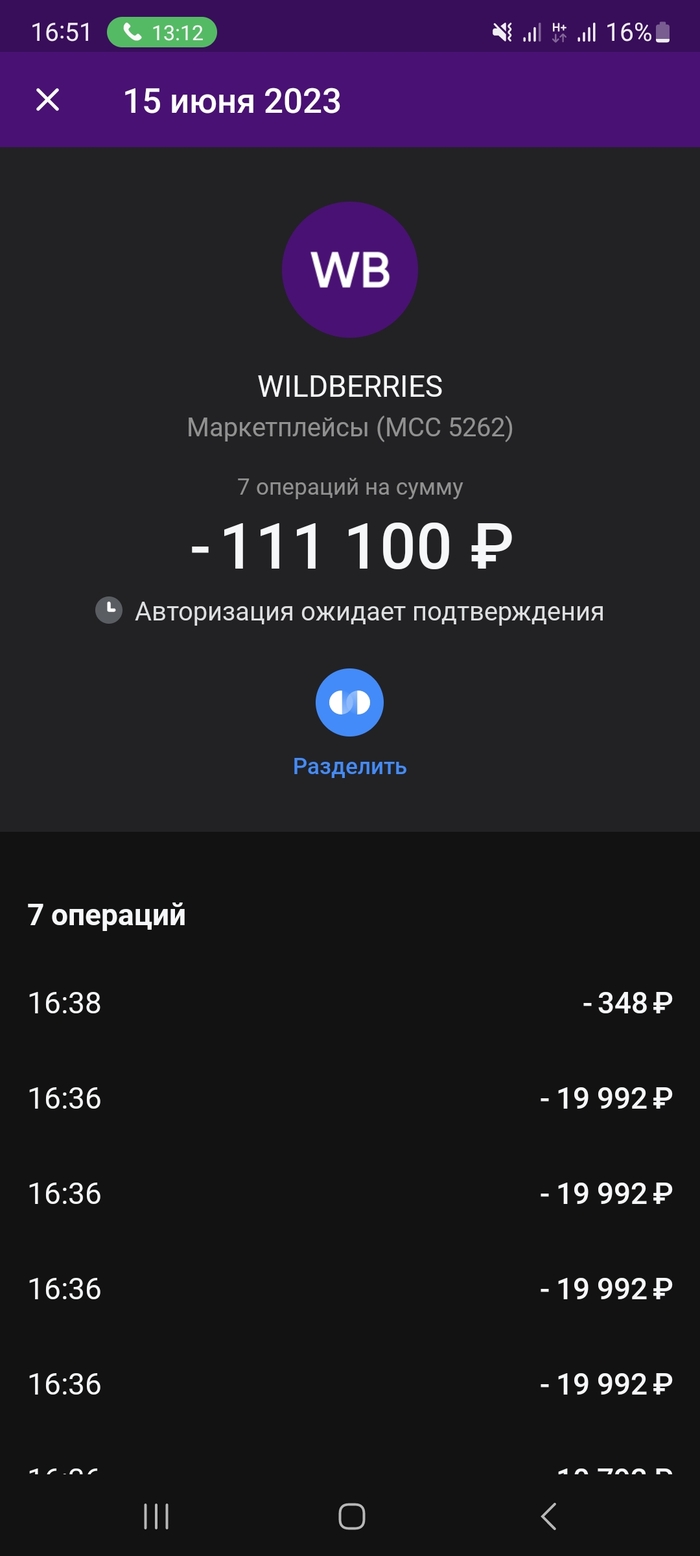This screenshot has width=700, height=1556.
Task: Go back with the system back button
Action: [x=548, y=1516]
